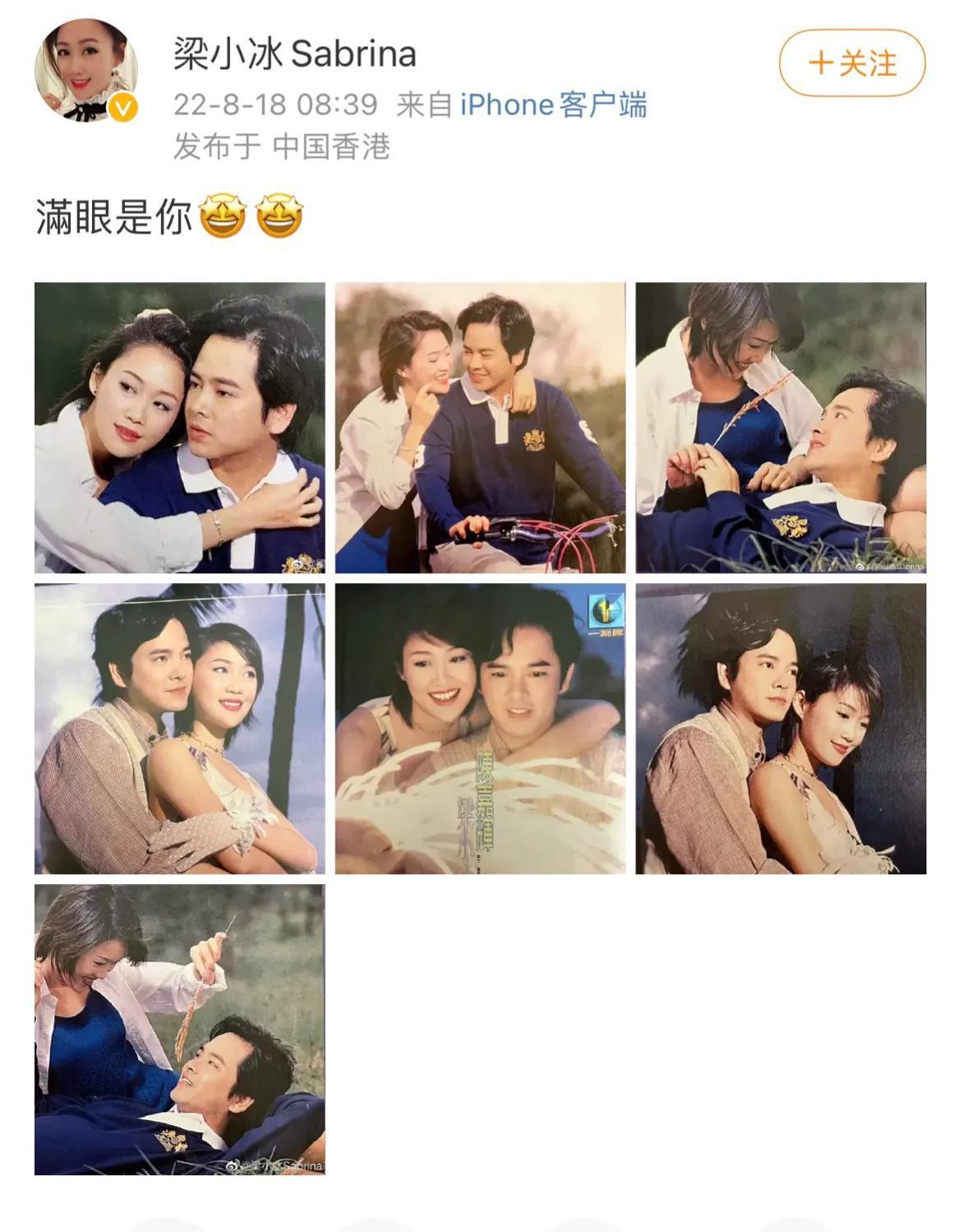Open the seventh and last photo of the post

(x=179, y=1030)
